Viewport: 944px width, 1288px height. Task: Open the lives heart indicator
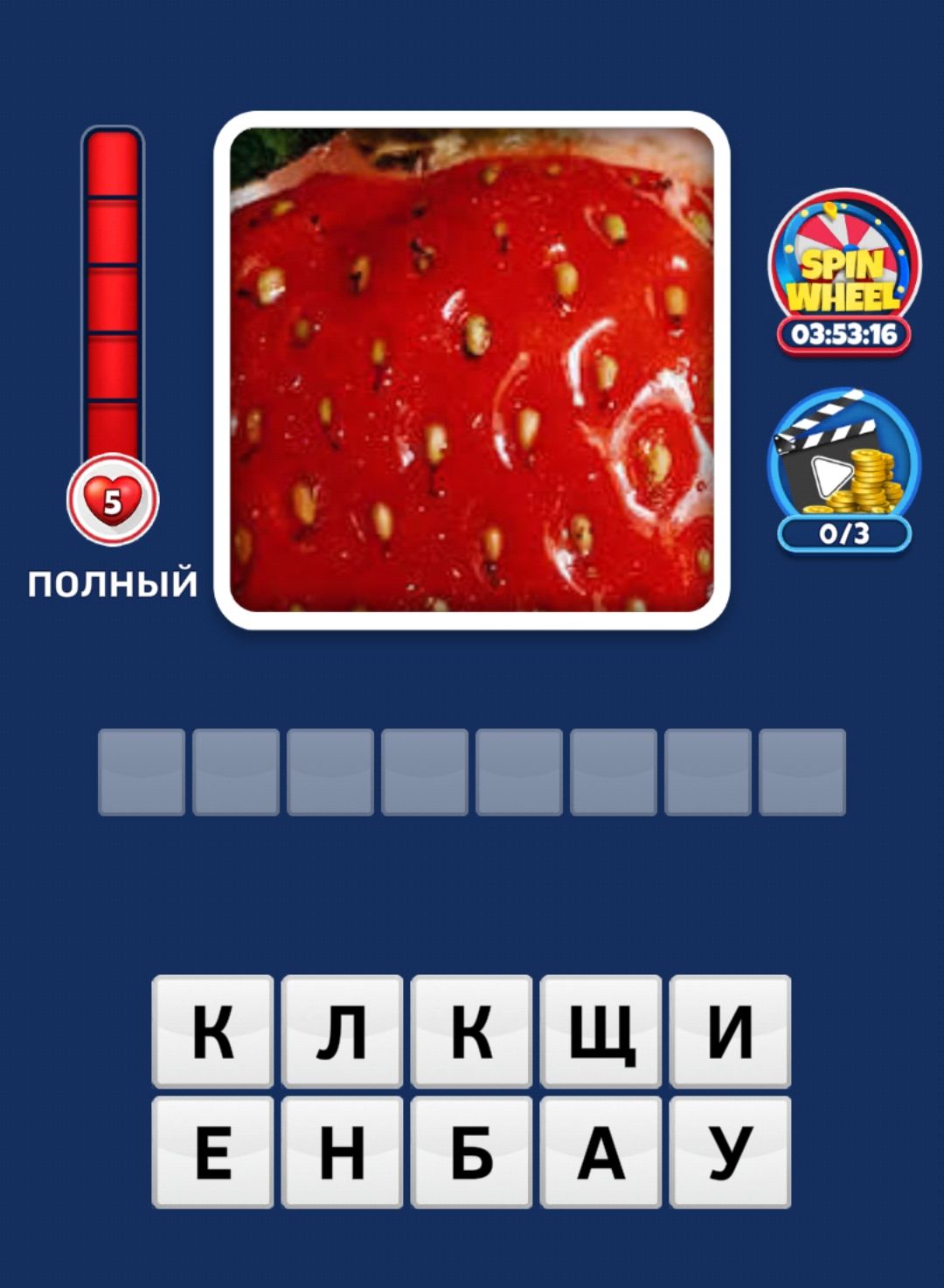point(113,500)
